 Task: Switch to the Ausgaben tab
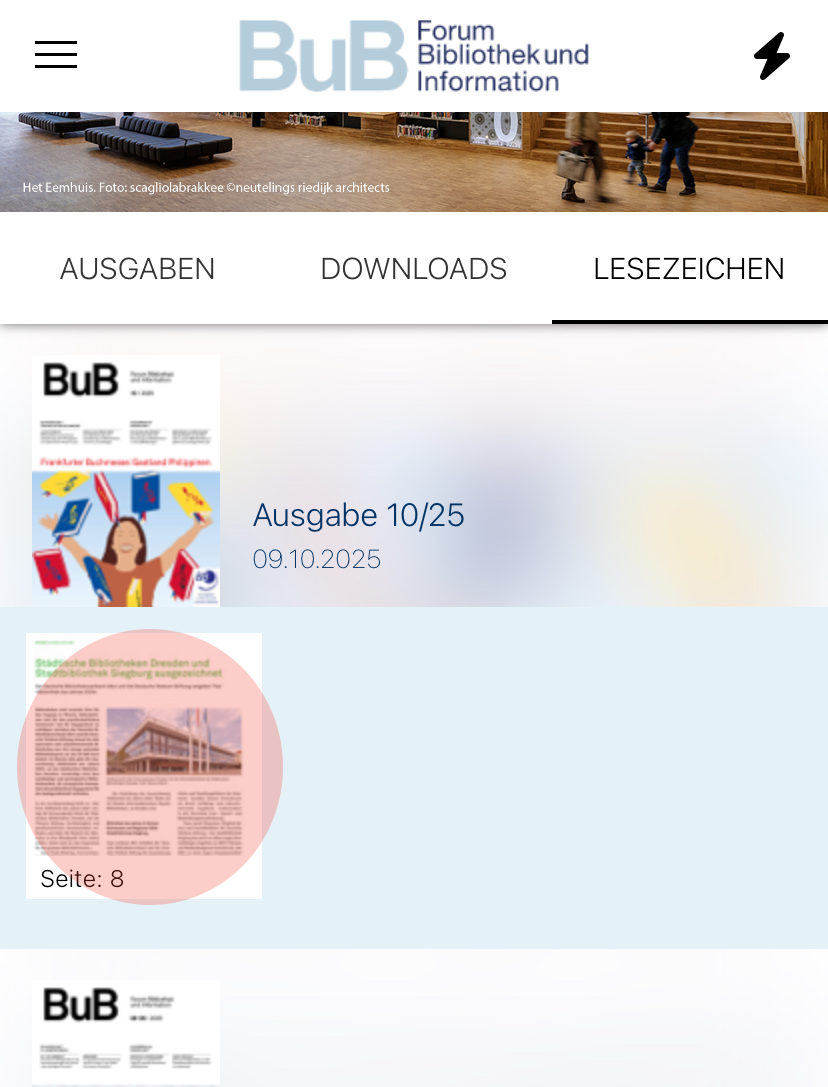click(137, 269)
